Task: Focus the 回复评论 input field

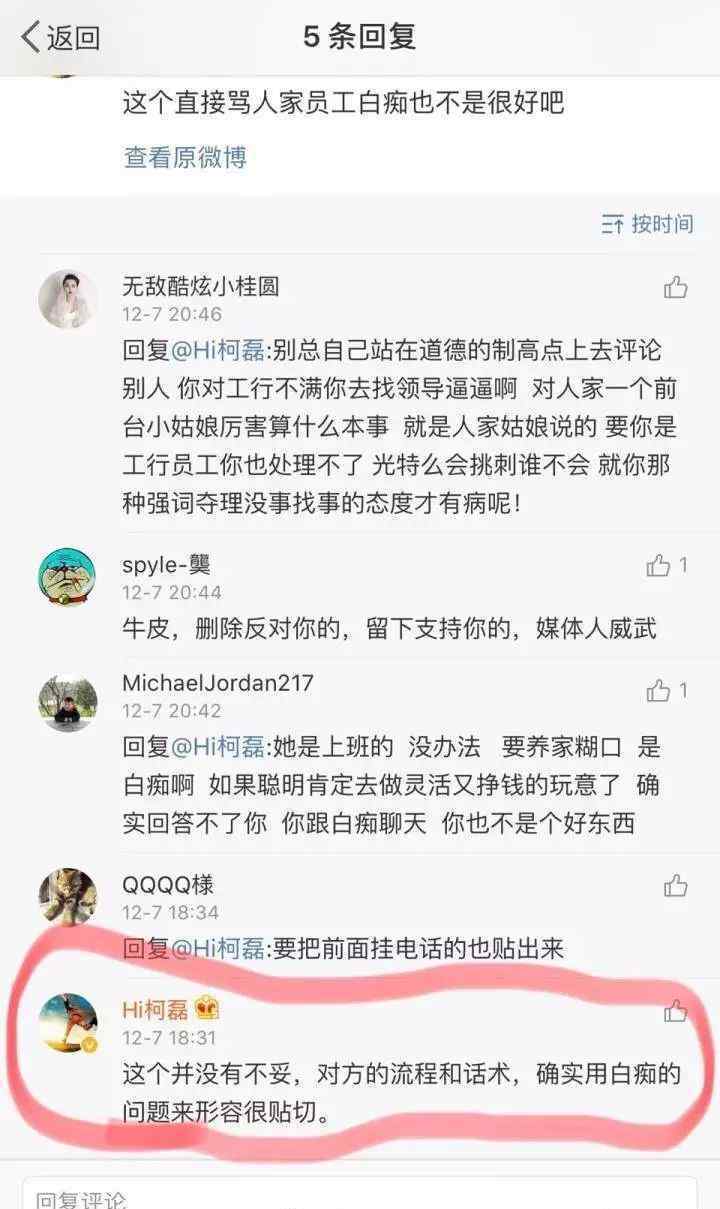Action: tap(360, 1195)
